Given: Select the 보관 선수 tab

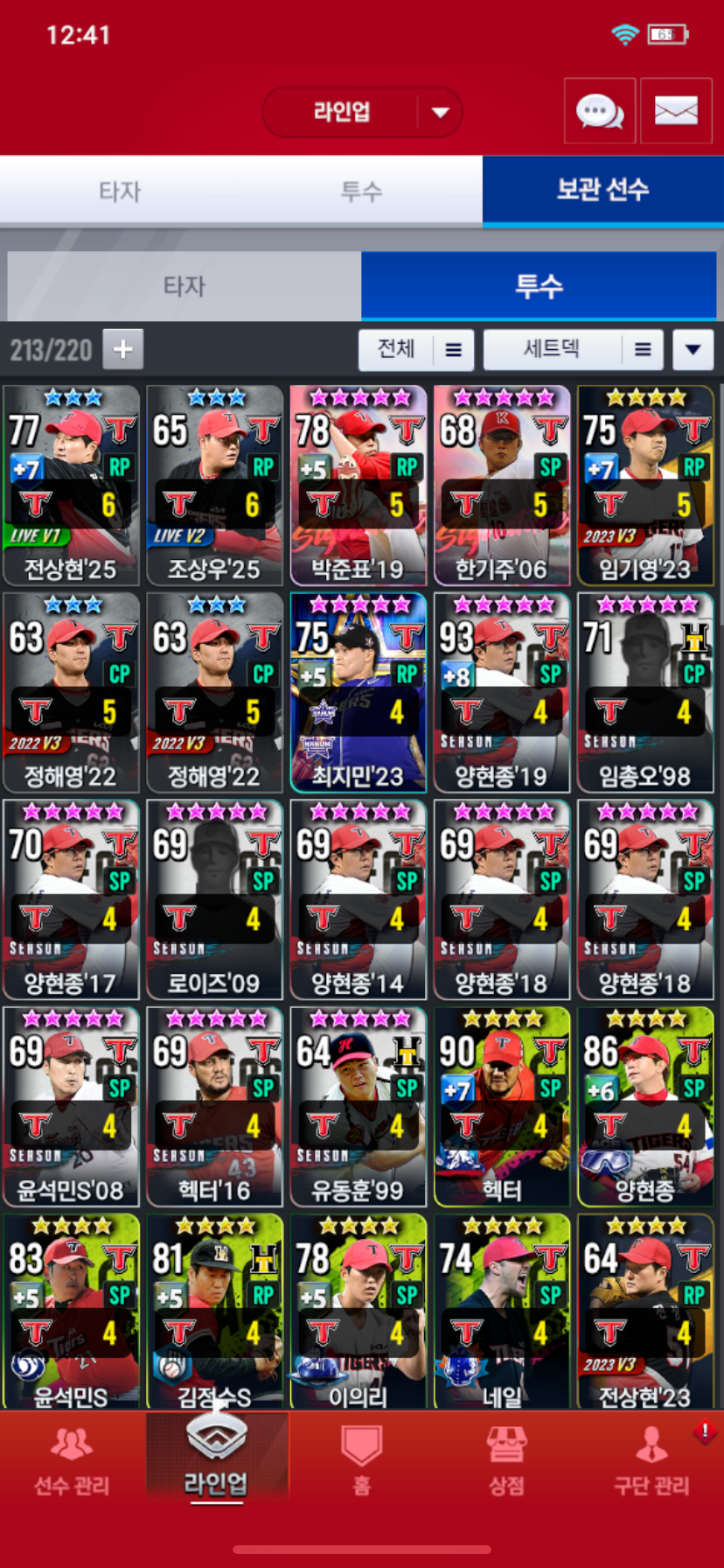Looking at the screenshot, I should [602, 190].
